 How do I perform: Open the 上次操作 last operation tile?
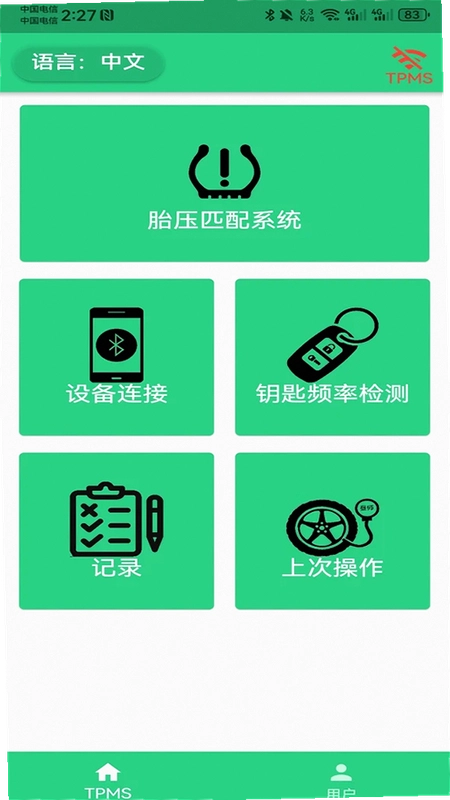point(332,531)
